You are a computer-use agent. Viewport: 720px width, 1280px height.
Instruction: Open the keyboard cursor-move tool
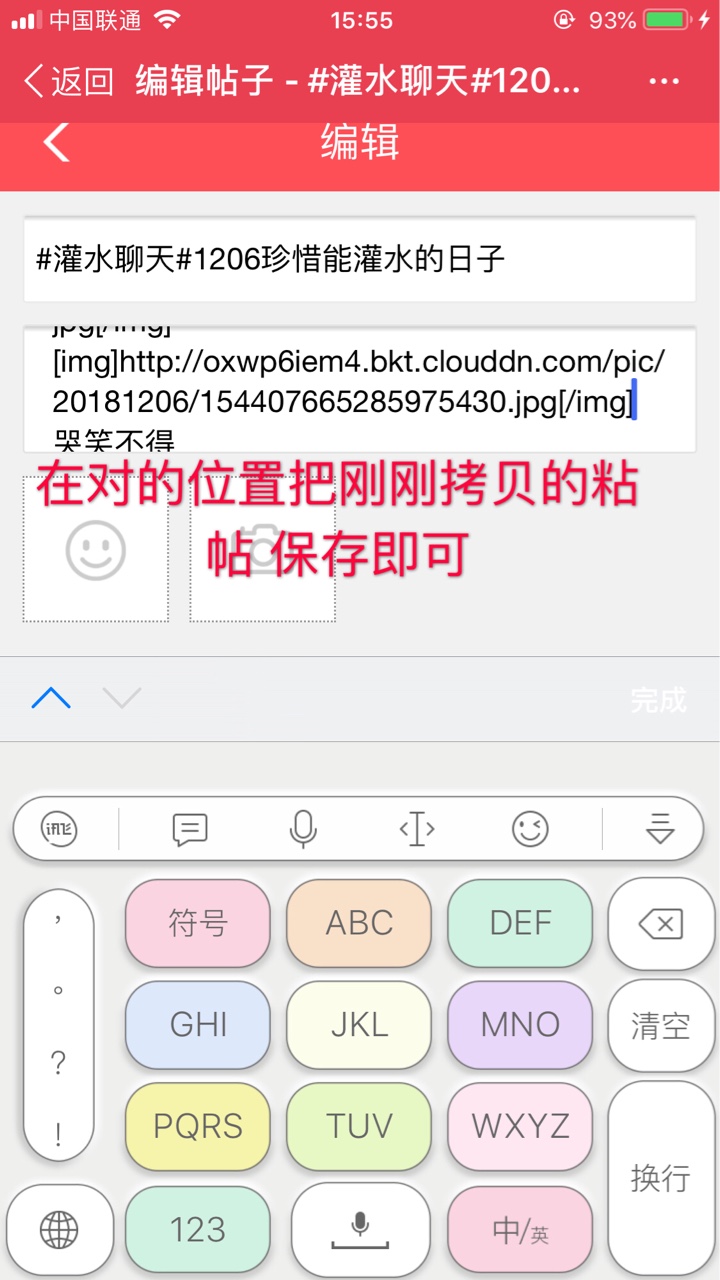(x=416, y=828)
